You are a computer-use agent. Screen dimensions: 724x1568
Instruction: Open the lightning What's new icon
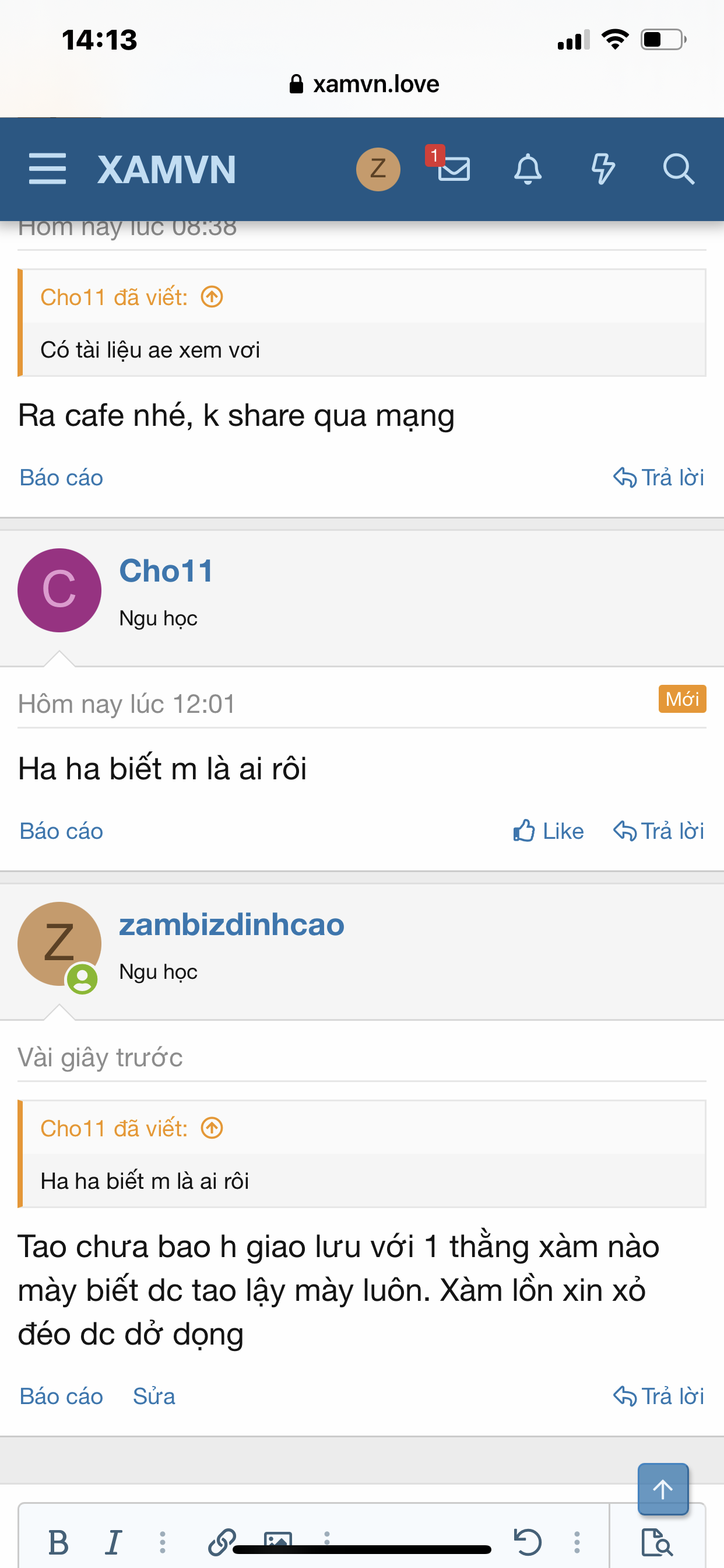pos(603,169)
